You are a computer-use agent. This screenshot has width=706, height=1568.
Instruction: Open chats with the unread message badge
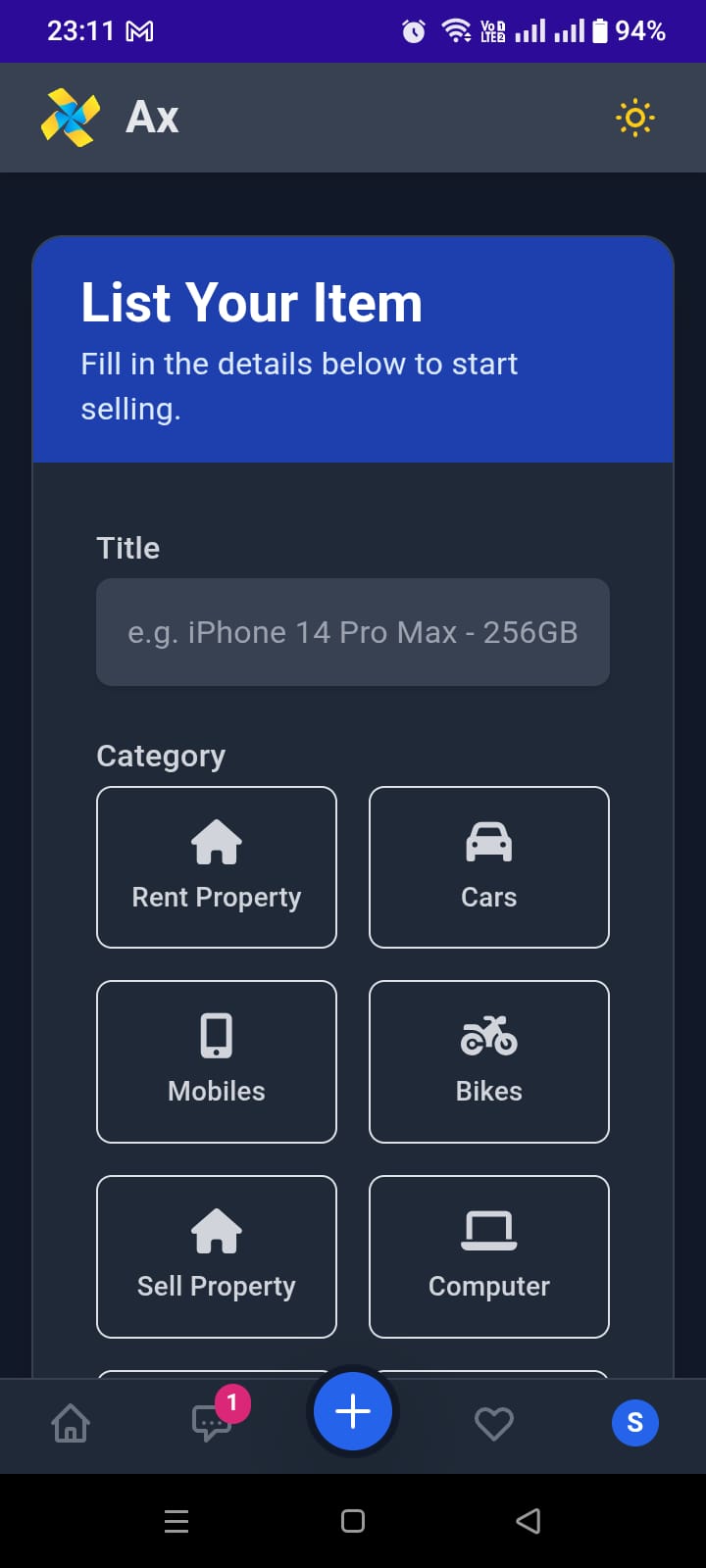tap(211, 1424)
